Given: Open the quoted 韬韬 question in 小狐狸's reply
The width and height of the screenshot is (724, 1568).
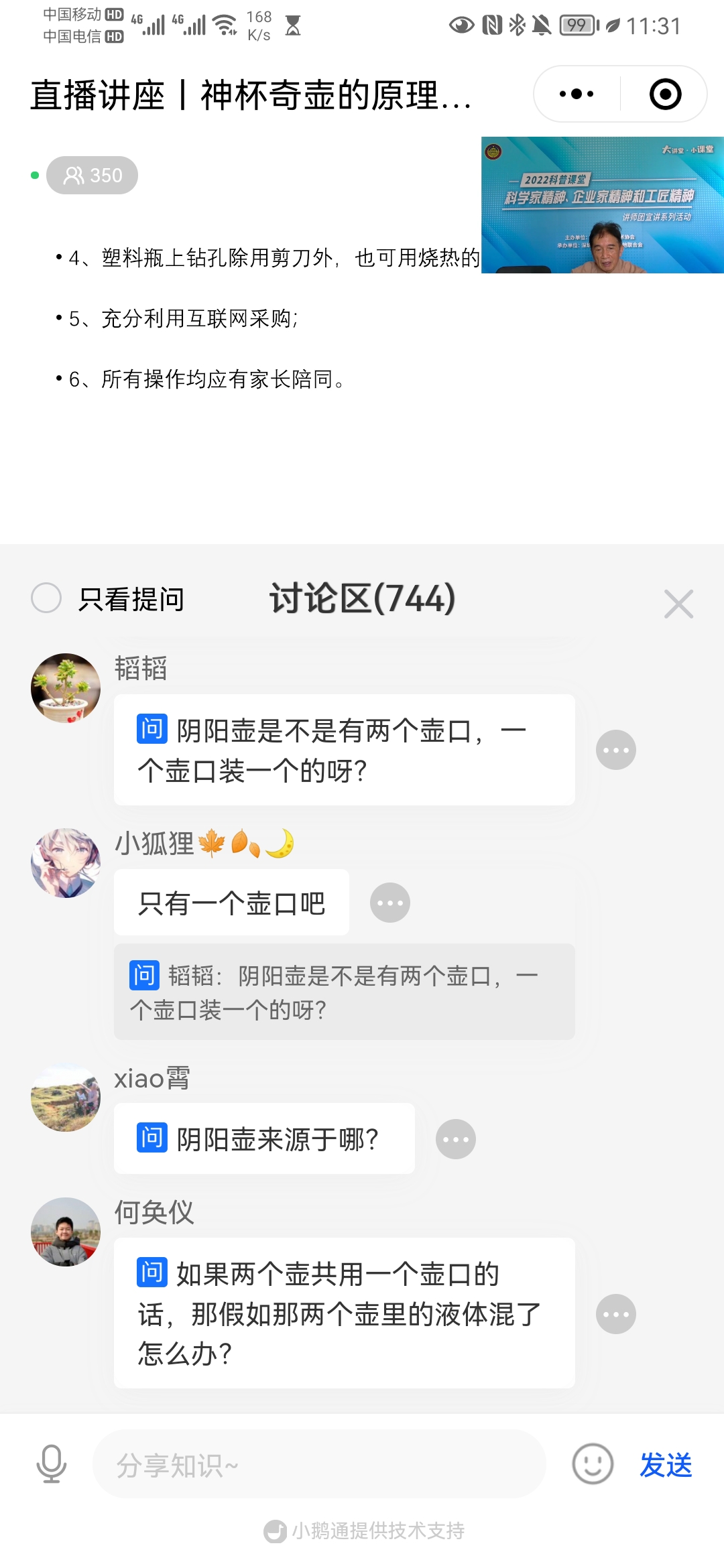Looking at the screenshot, I should (344, 992).
